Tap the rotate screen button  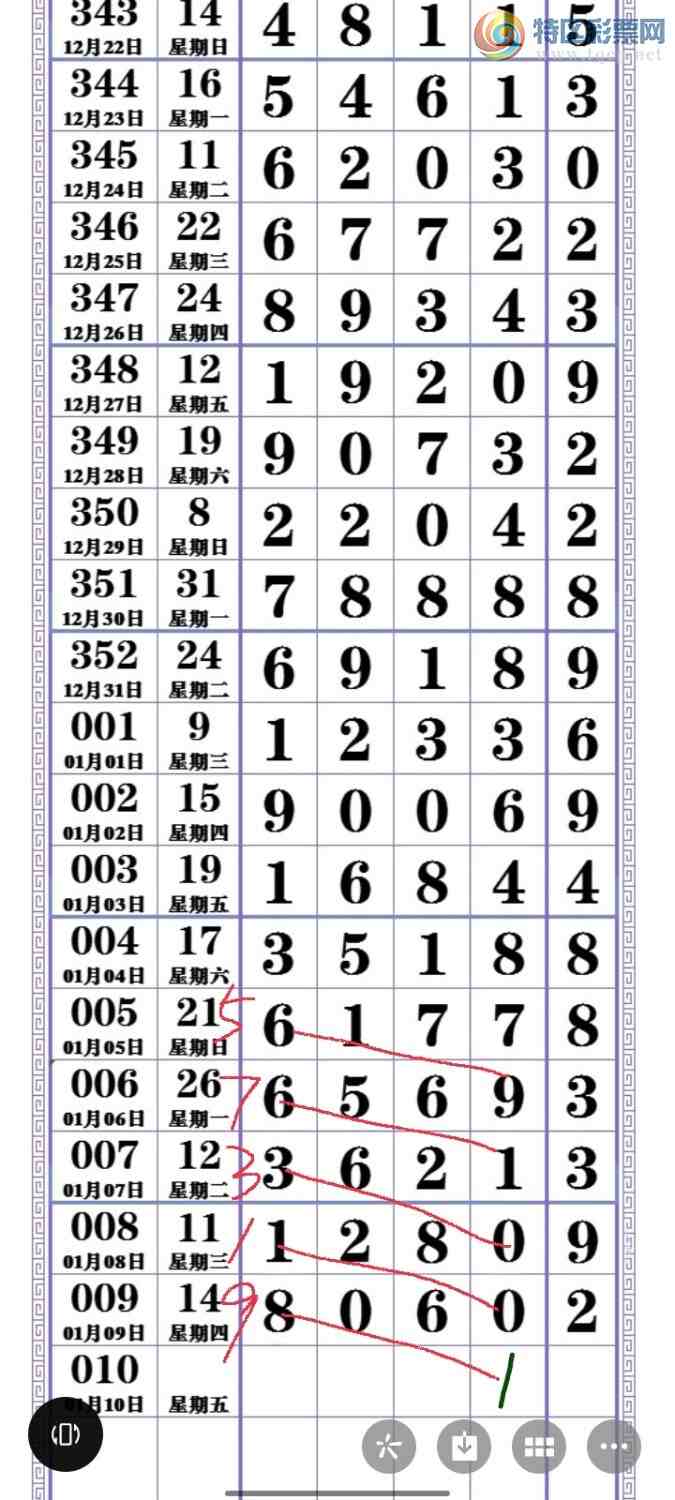[x=65, y=1434]
